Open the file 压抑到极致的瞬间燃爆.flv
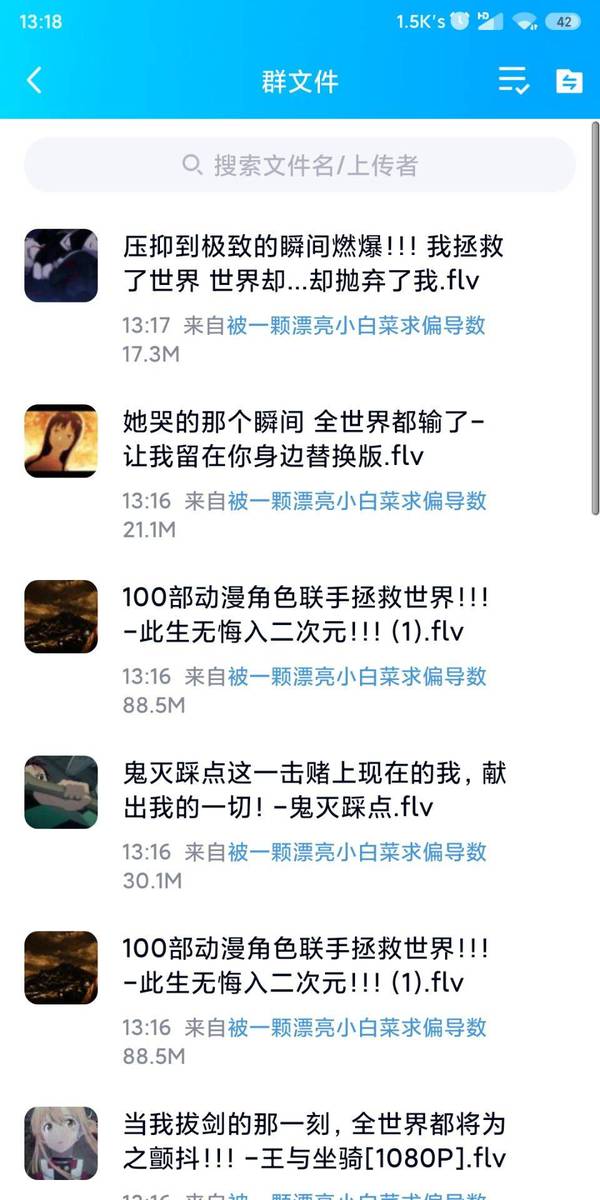 300,263
